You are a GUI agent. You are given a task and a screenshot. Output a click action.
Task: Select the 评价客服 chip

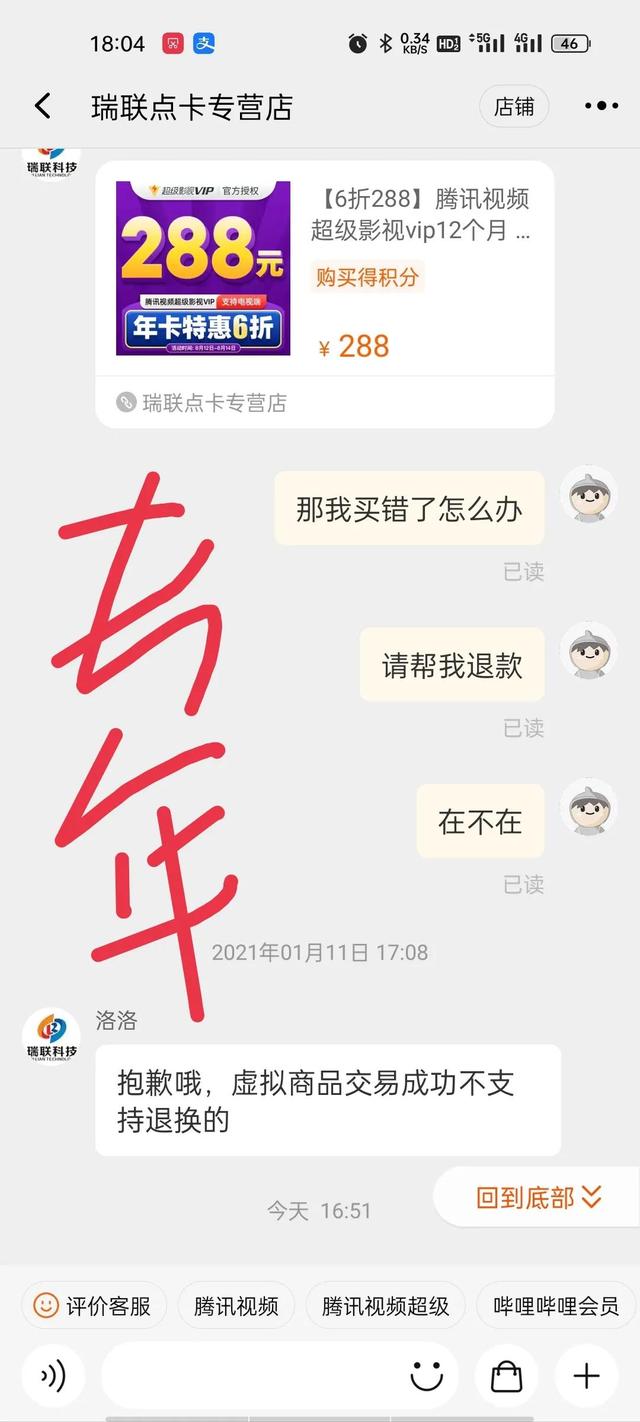[93, 1305]
